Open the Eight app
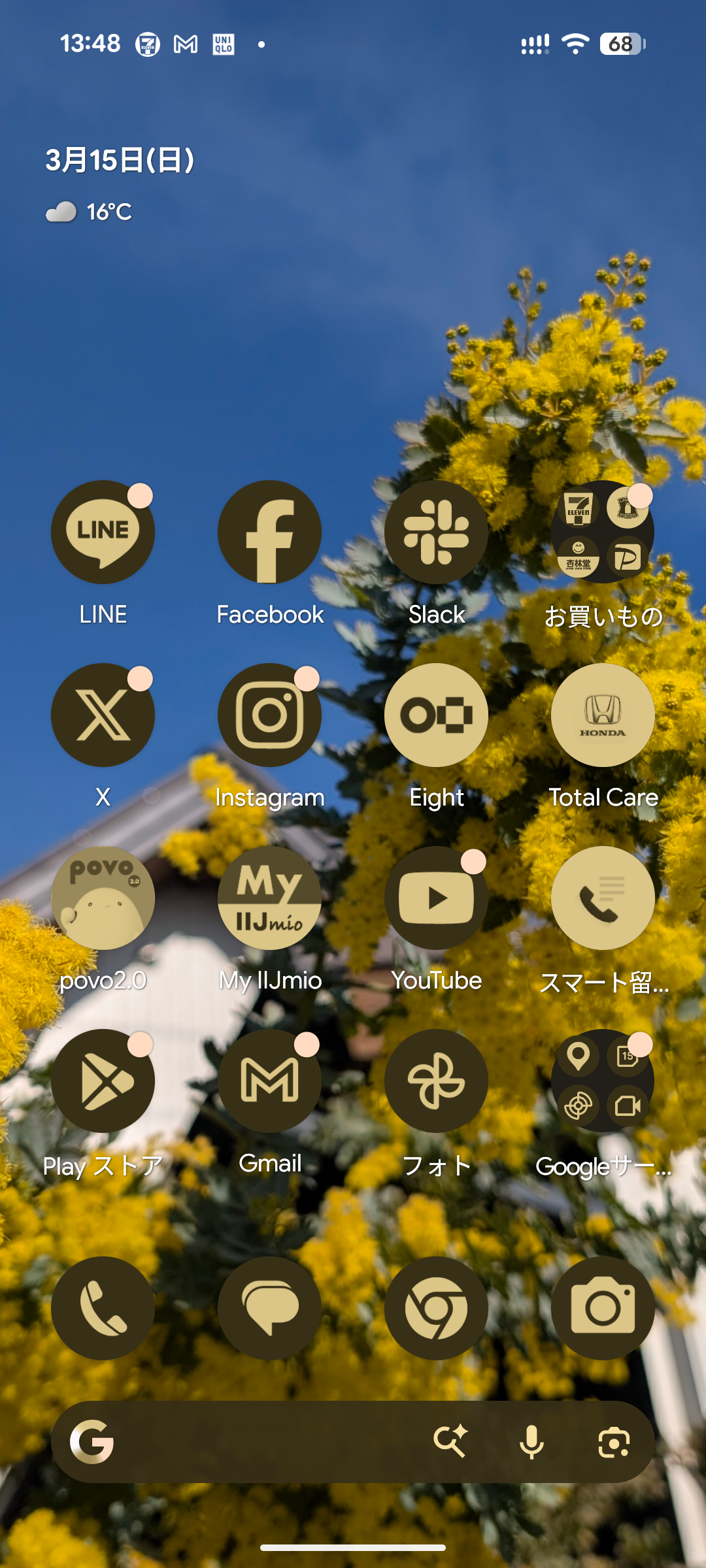This screenshot has width=706, height=1568. [436, 715]
